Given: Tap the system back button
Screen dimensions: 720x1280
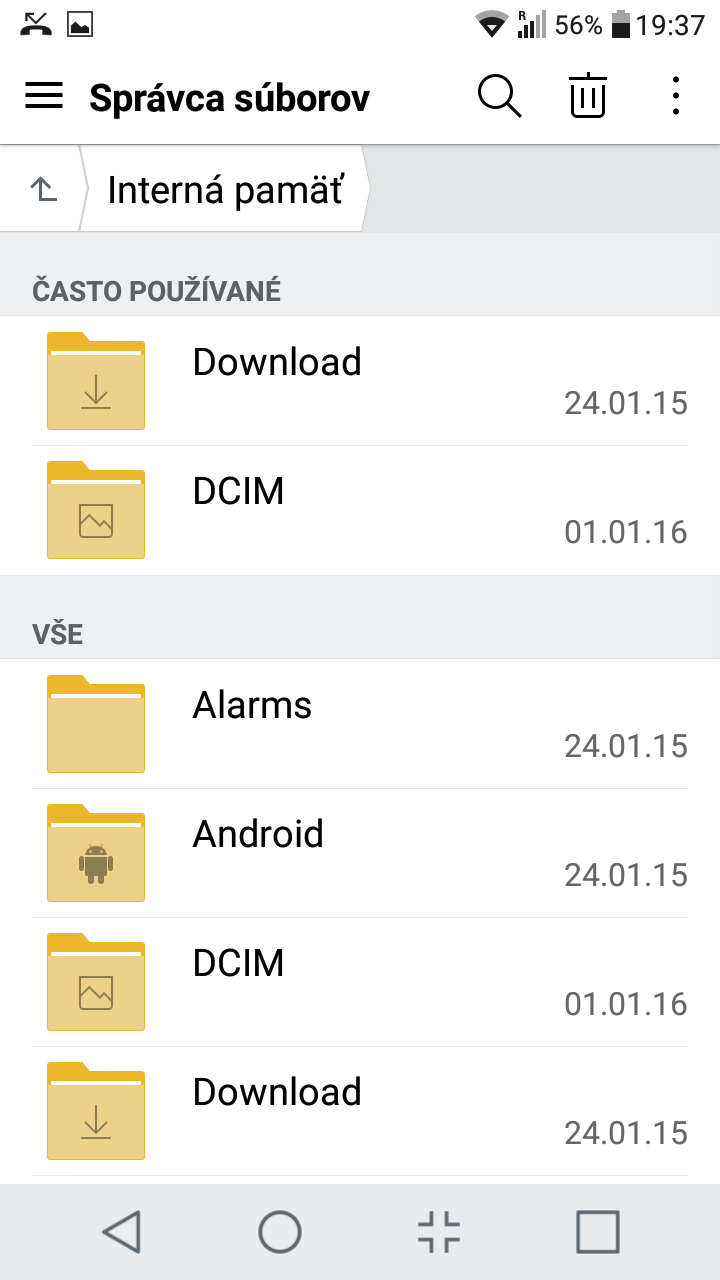Looking at the screenshot, I should click(x=121, y=1232).
